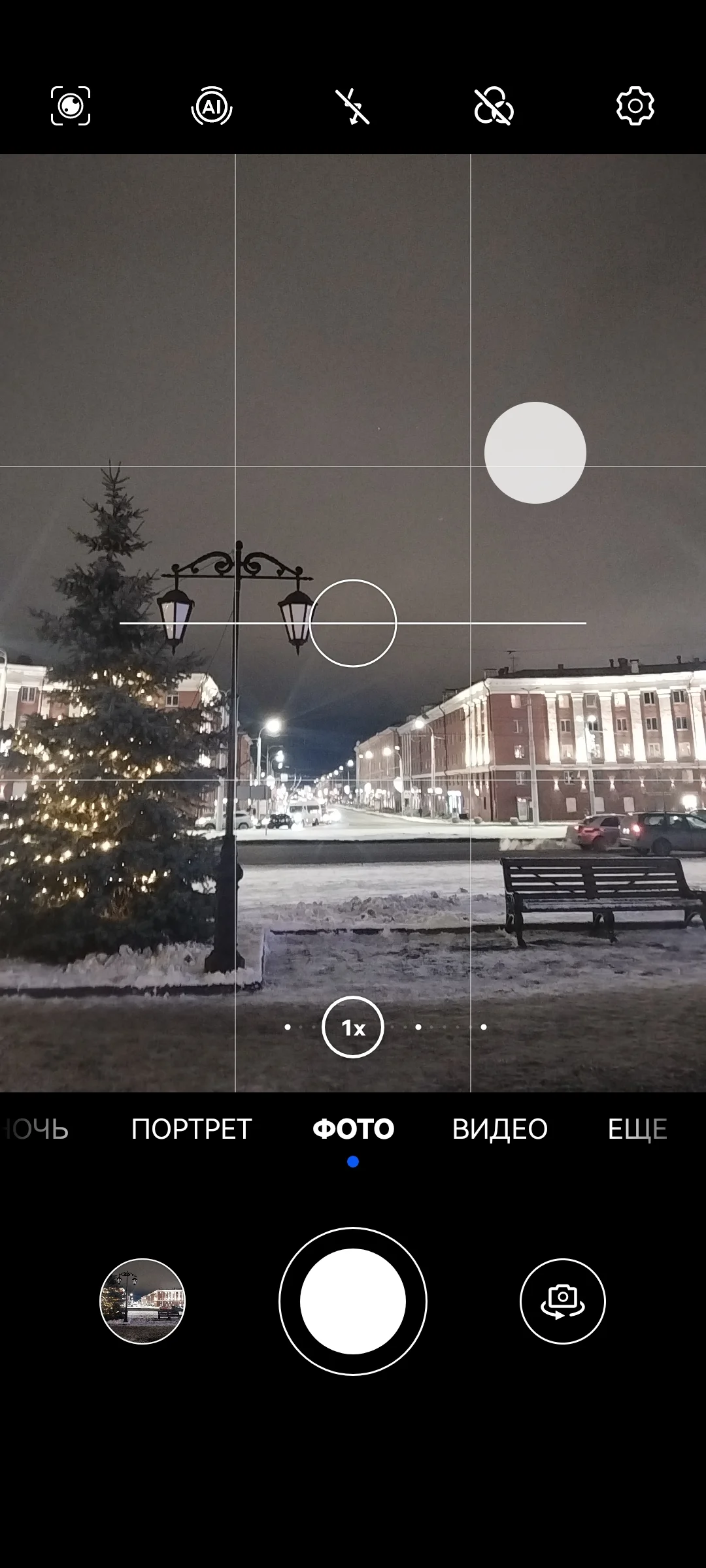
Task: Tap the far-right zoom dot
Action: click(x=484, y=1027)
